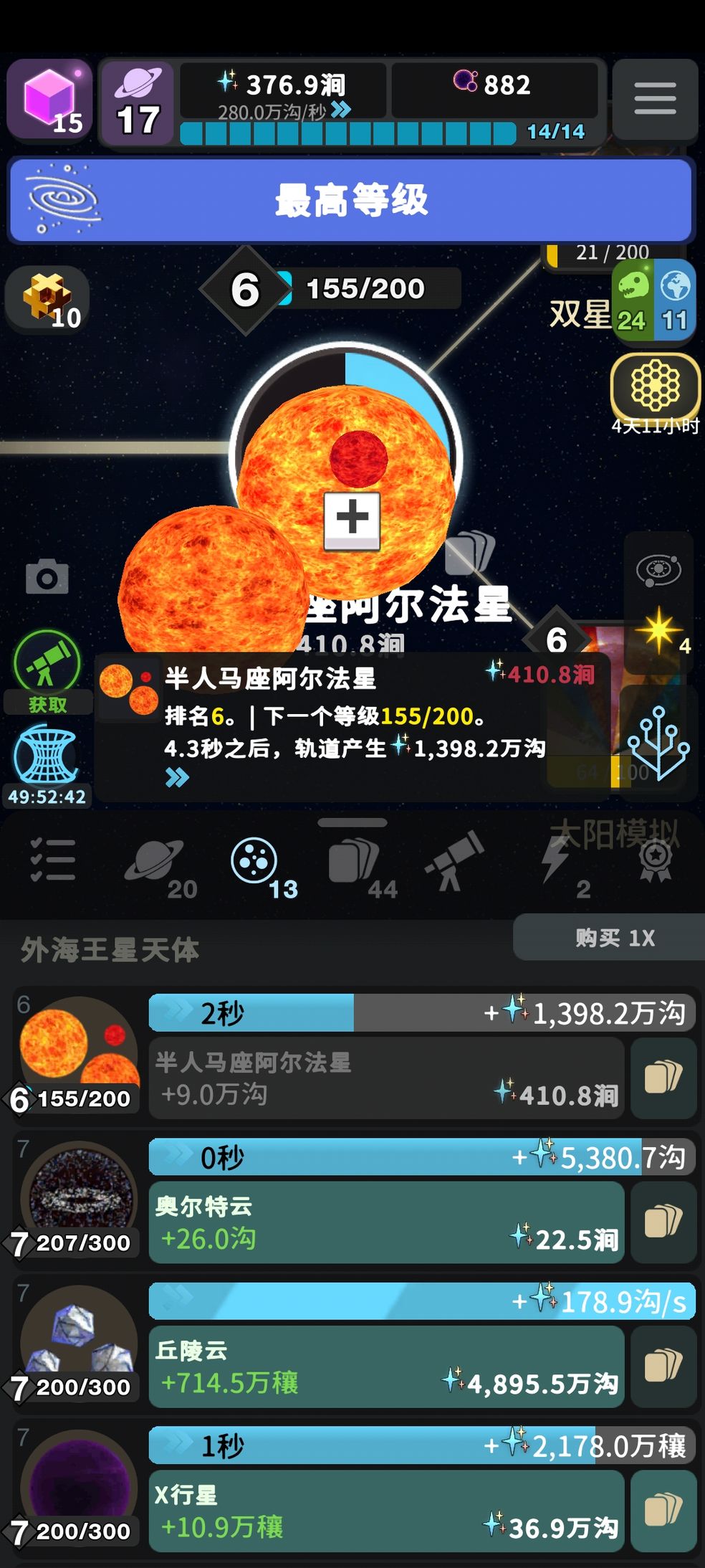This screenshot has height=1568, width=705.
Task: Open the wormhole timer 49:52:42
Action: pyautogui.click(x=47, y=763)
